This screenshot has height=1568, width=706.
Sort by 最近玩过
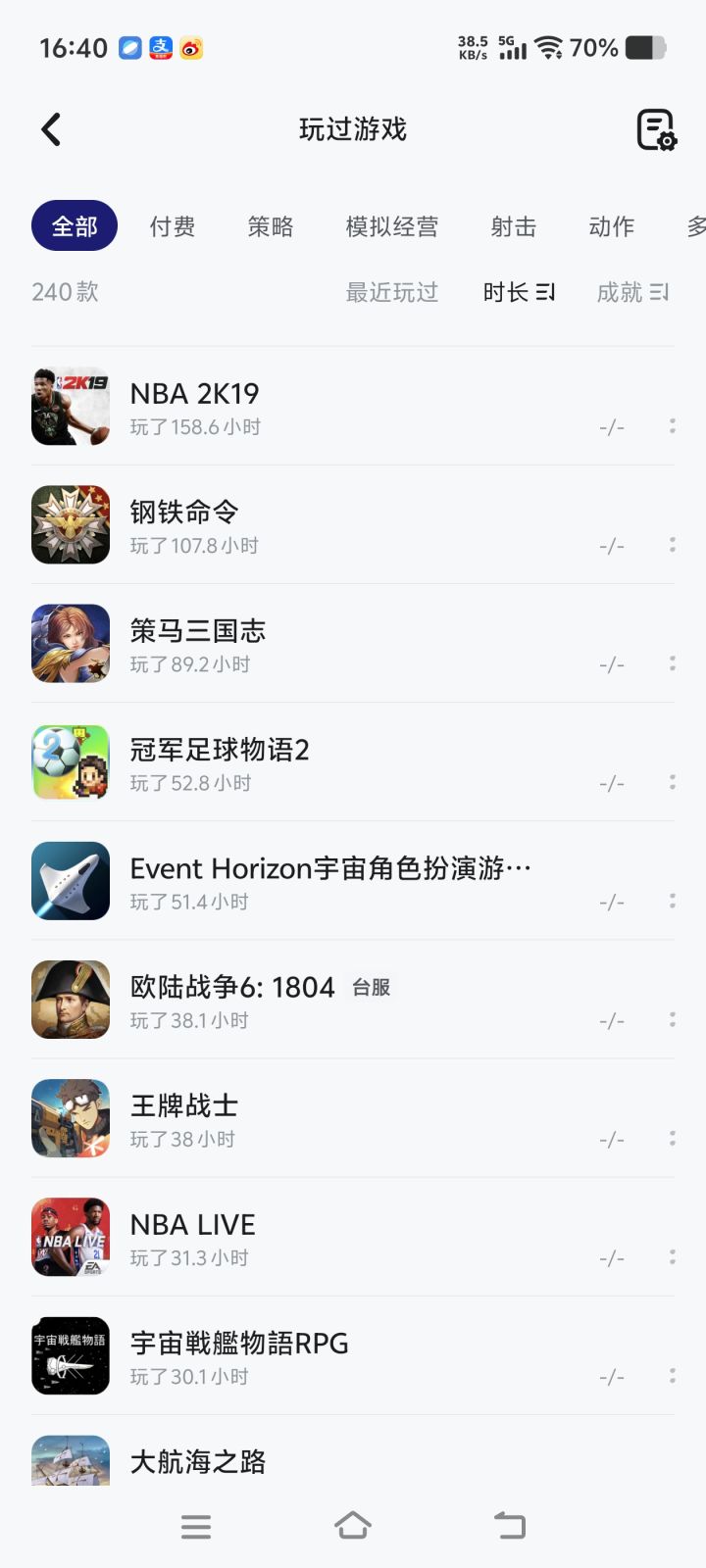pyautogui.click(x=391, y=292)
